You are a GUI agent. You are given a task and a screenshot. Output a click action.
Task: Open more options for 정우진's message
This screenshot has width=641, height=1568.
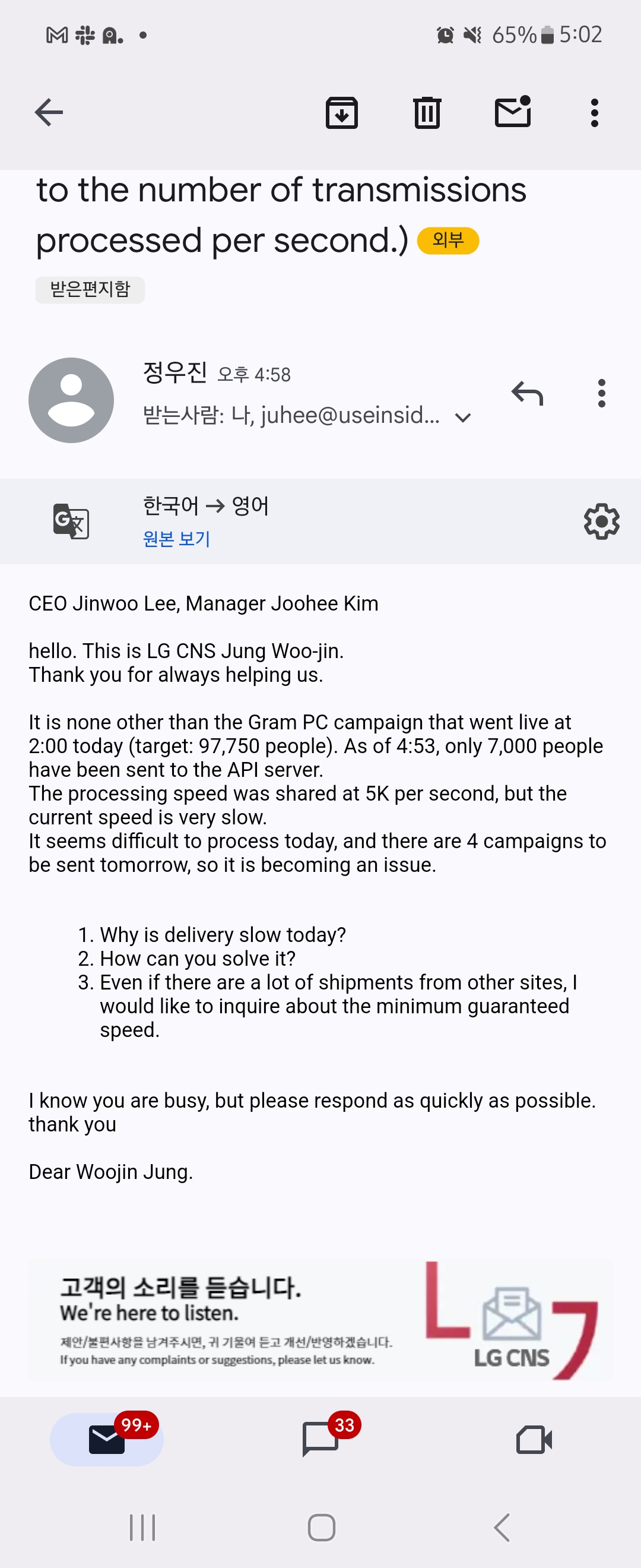click(601, 394)
